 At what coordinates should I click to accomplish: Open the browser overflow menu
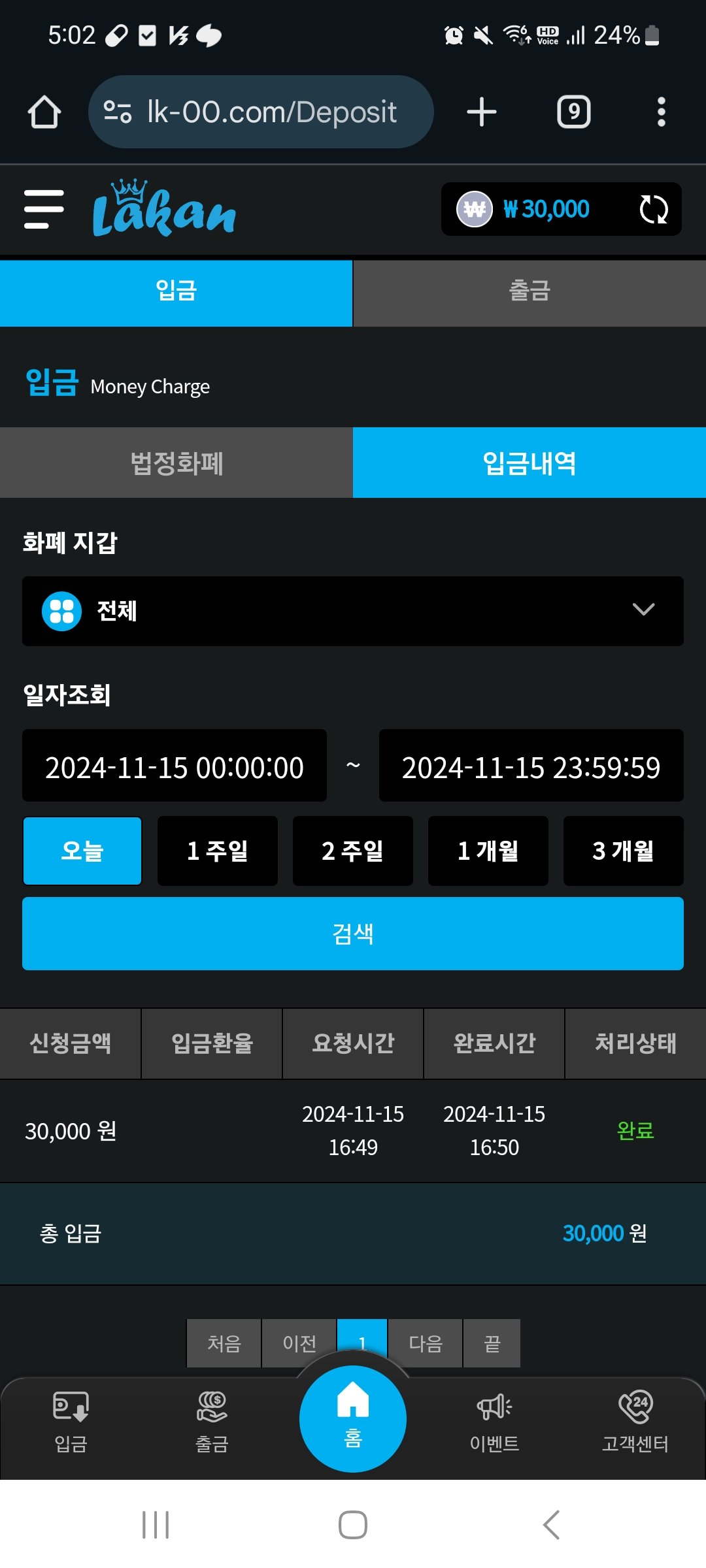(661, 112)
